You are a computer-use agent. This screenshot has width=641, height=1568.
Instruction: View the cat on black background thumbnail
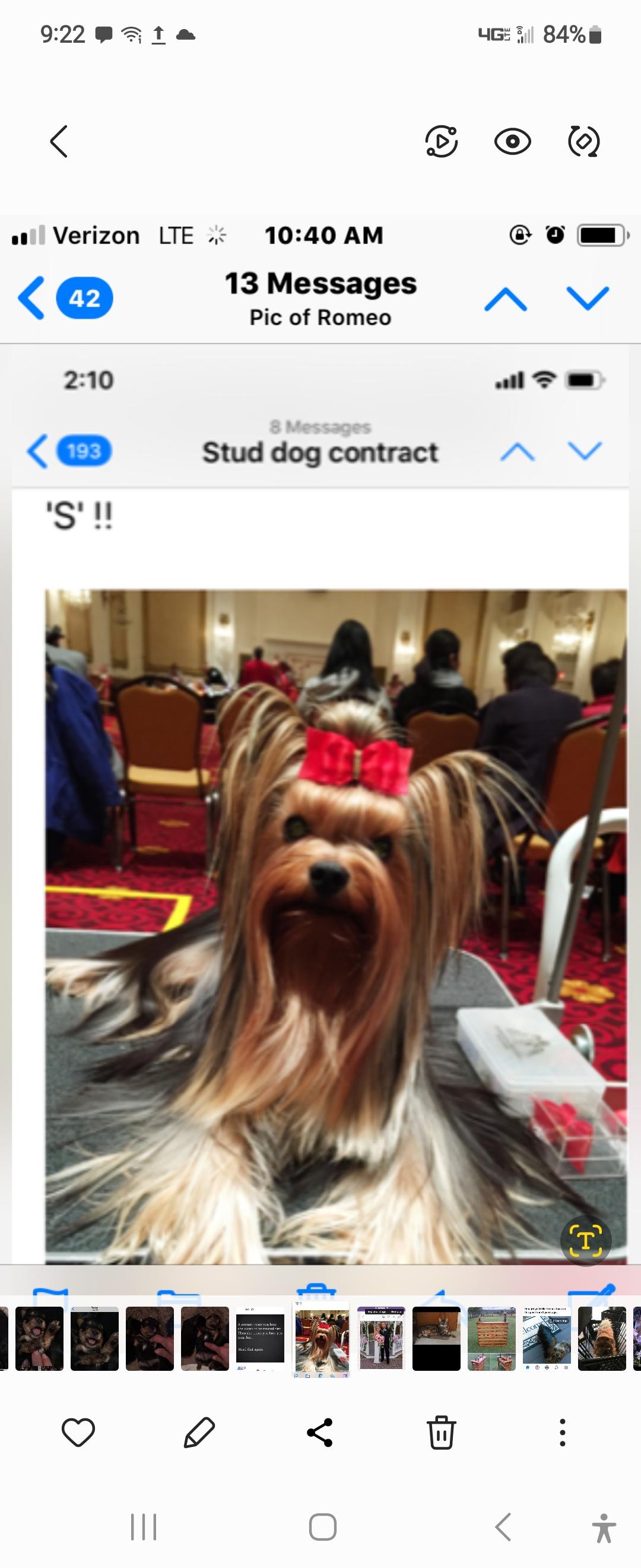[x=436, y=1339]
